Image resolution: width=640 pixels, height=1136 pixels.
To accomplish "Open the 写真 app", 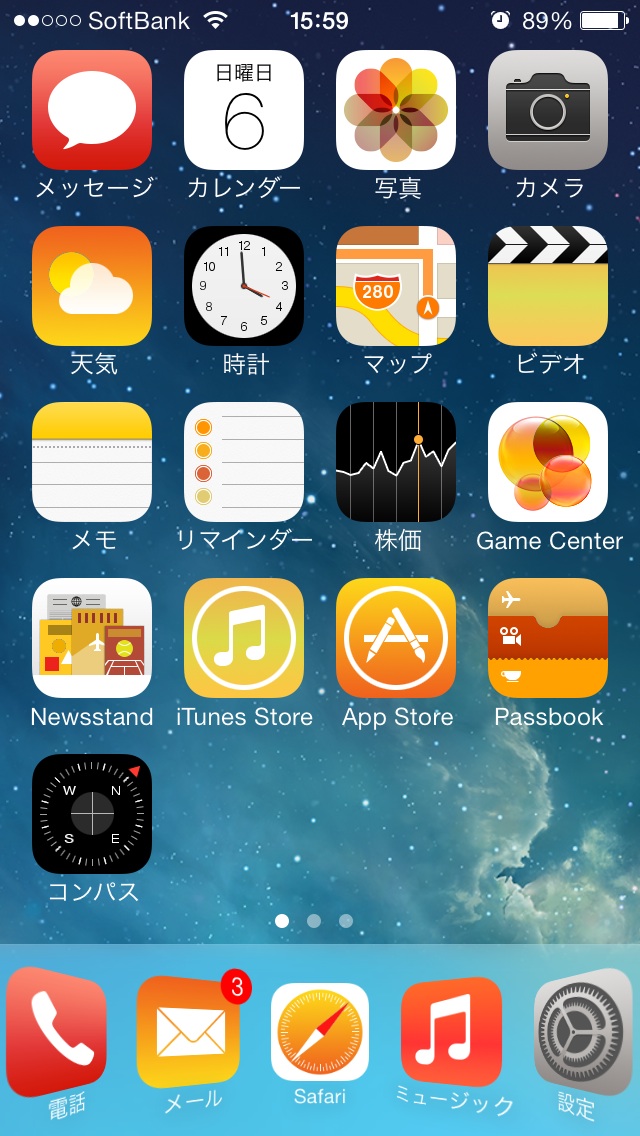I will (396, 110).
